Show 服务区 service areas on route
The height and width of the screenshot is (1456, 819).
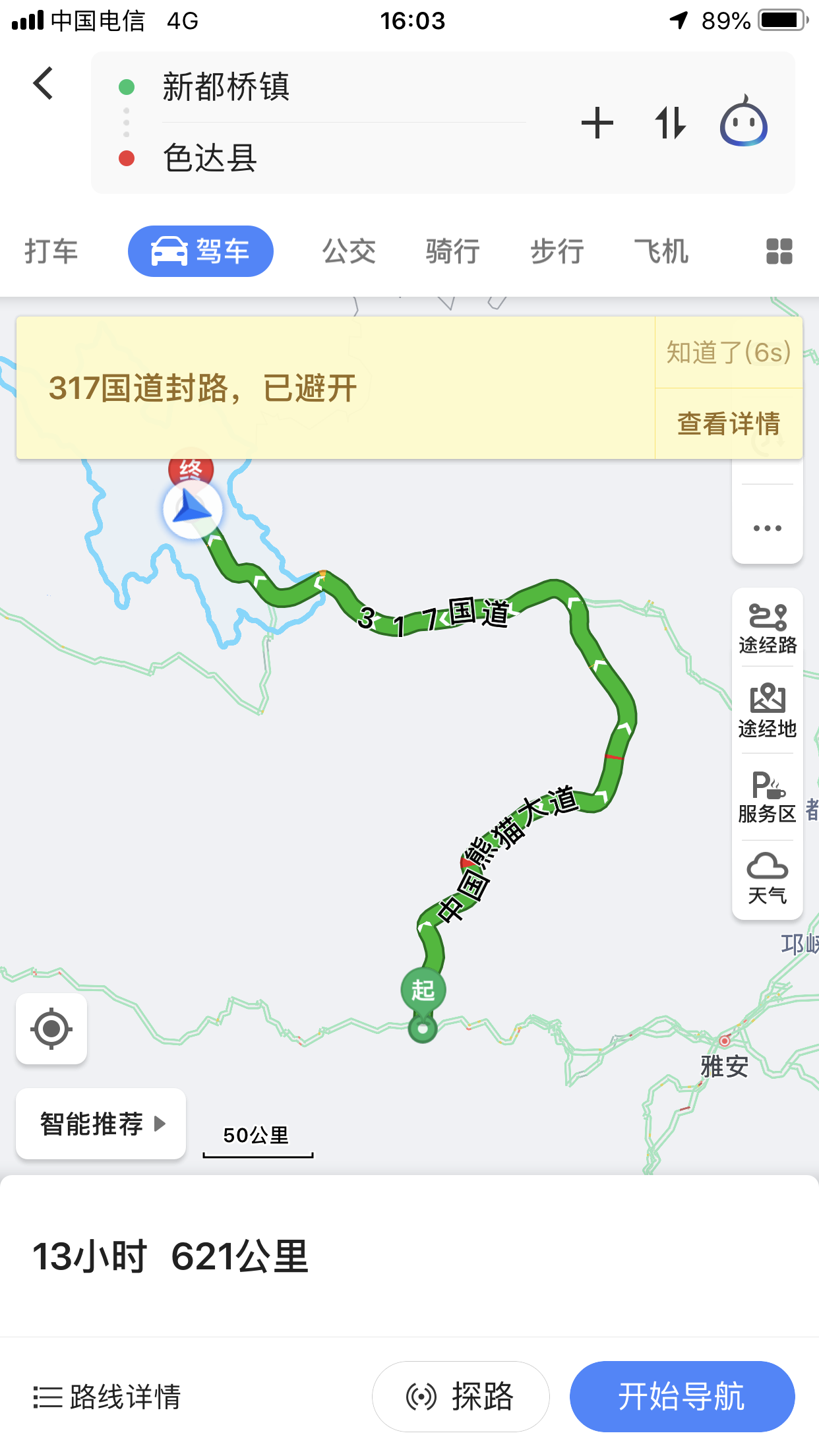coord(767,797)
